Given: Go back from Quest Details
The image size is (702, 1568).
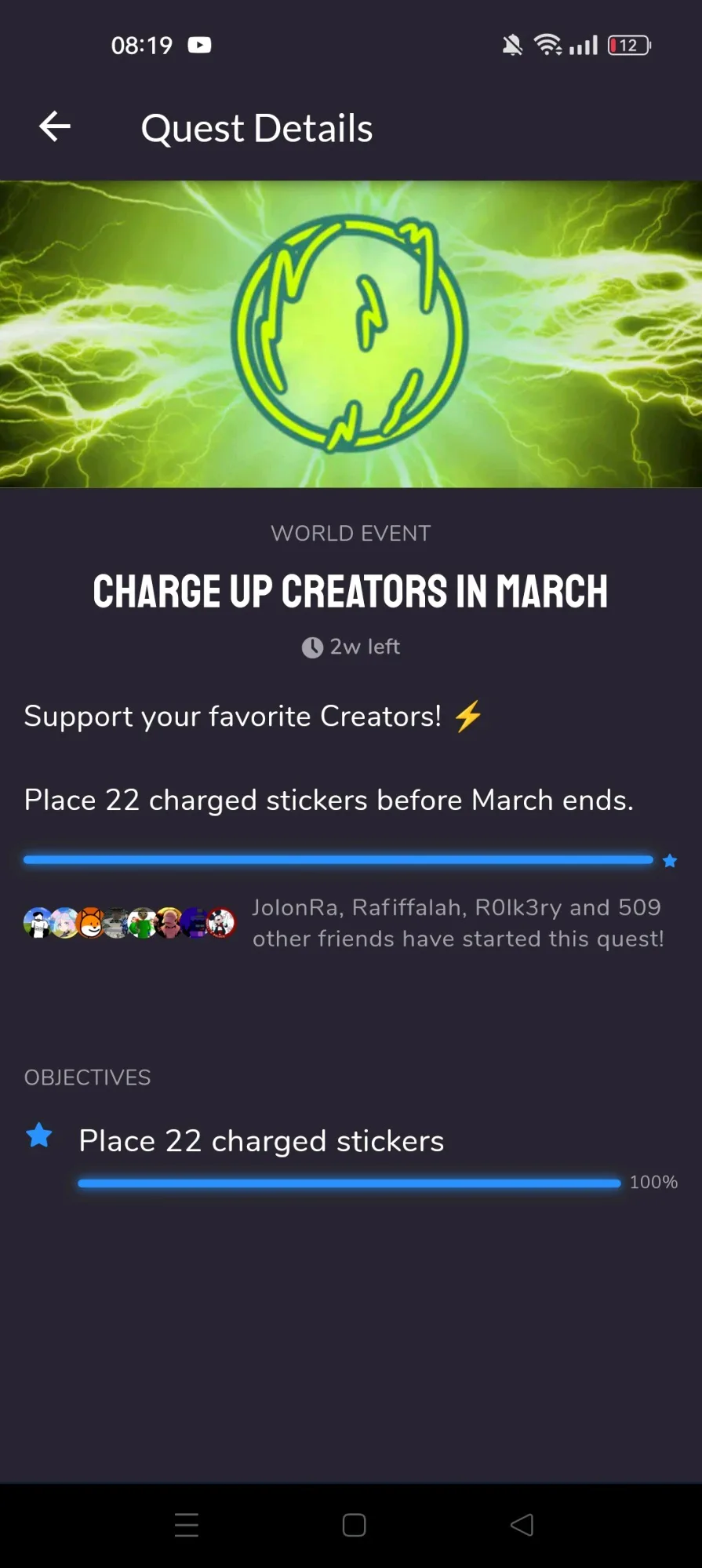Looking at the screenshot, I should [x=55, y=126].
